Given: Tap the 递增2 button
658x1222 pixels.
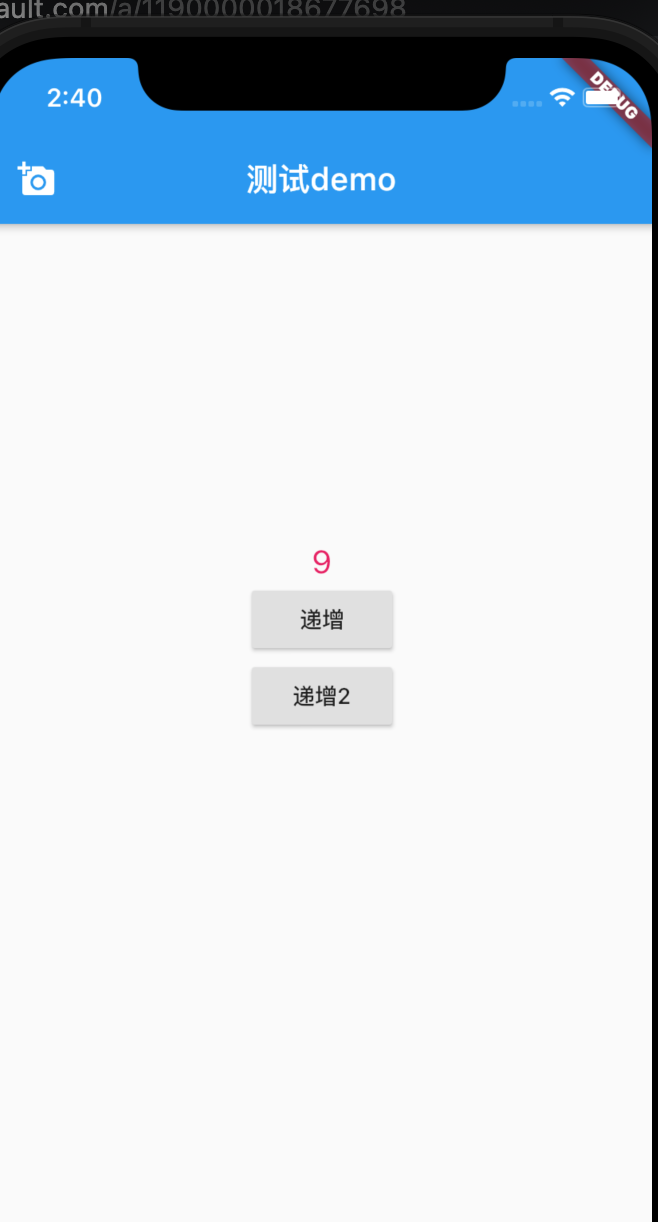Looking at the screenshot, I should (322, 696).
